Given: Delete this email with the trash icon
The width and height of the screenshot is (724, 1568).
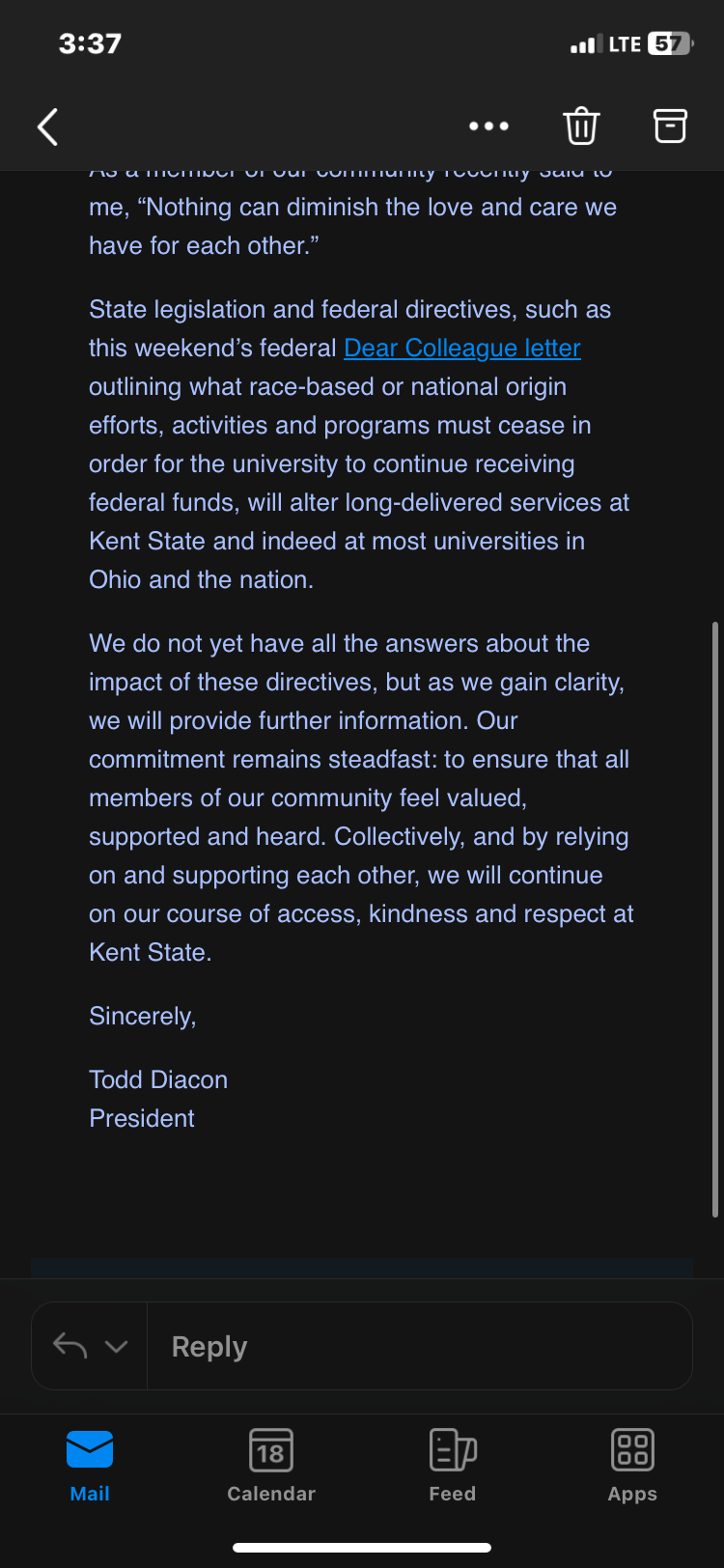Looking at the screenshot, I should (x=581, y=126).
